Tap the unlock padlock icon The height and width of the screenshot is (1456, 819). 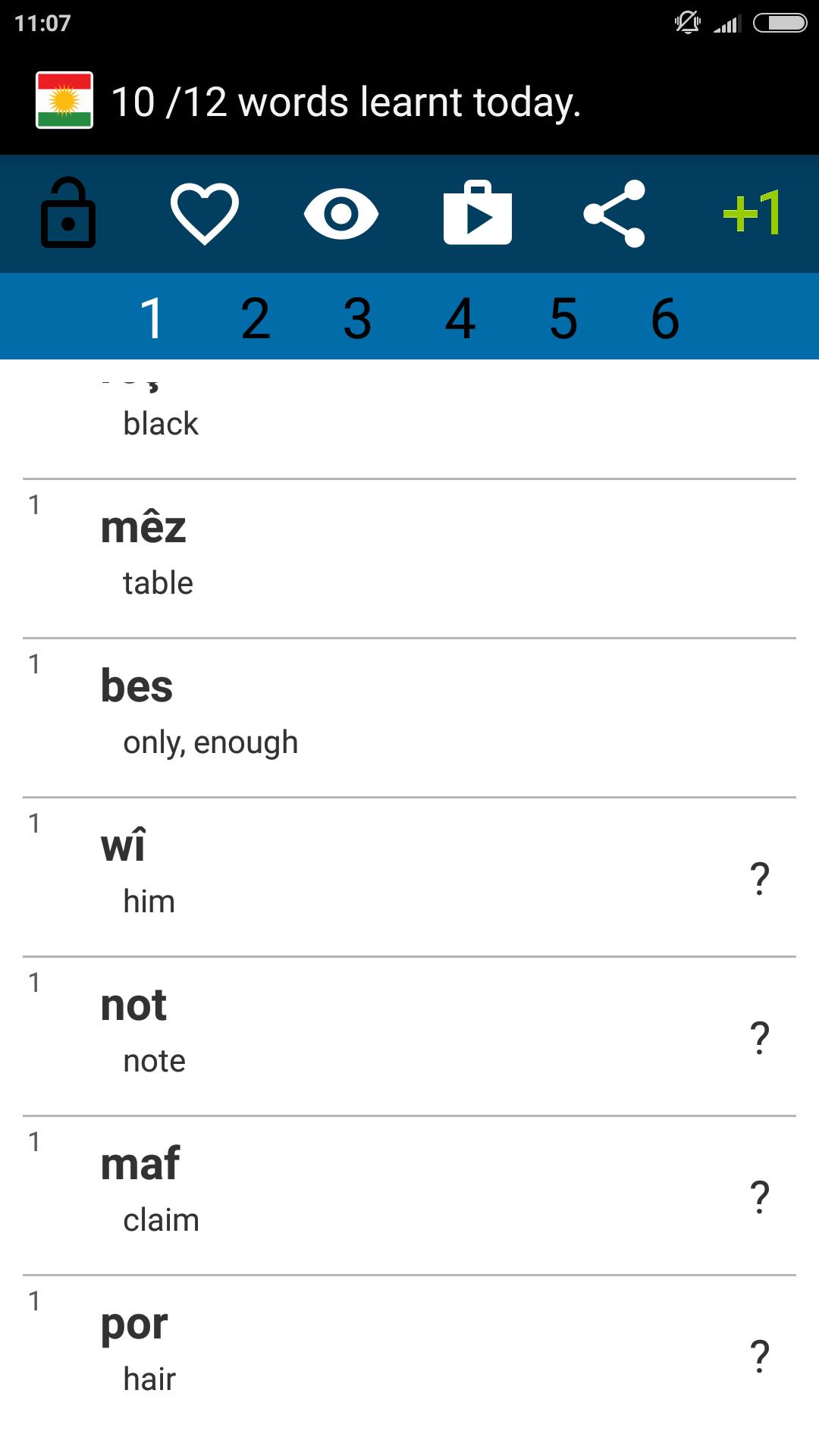68,214
